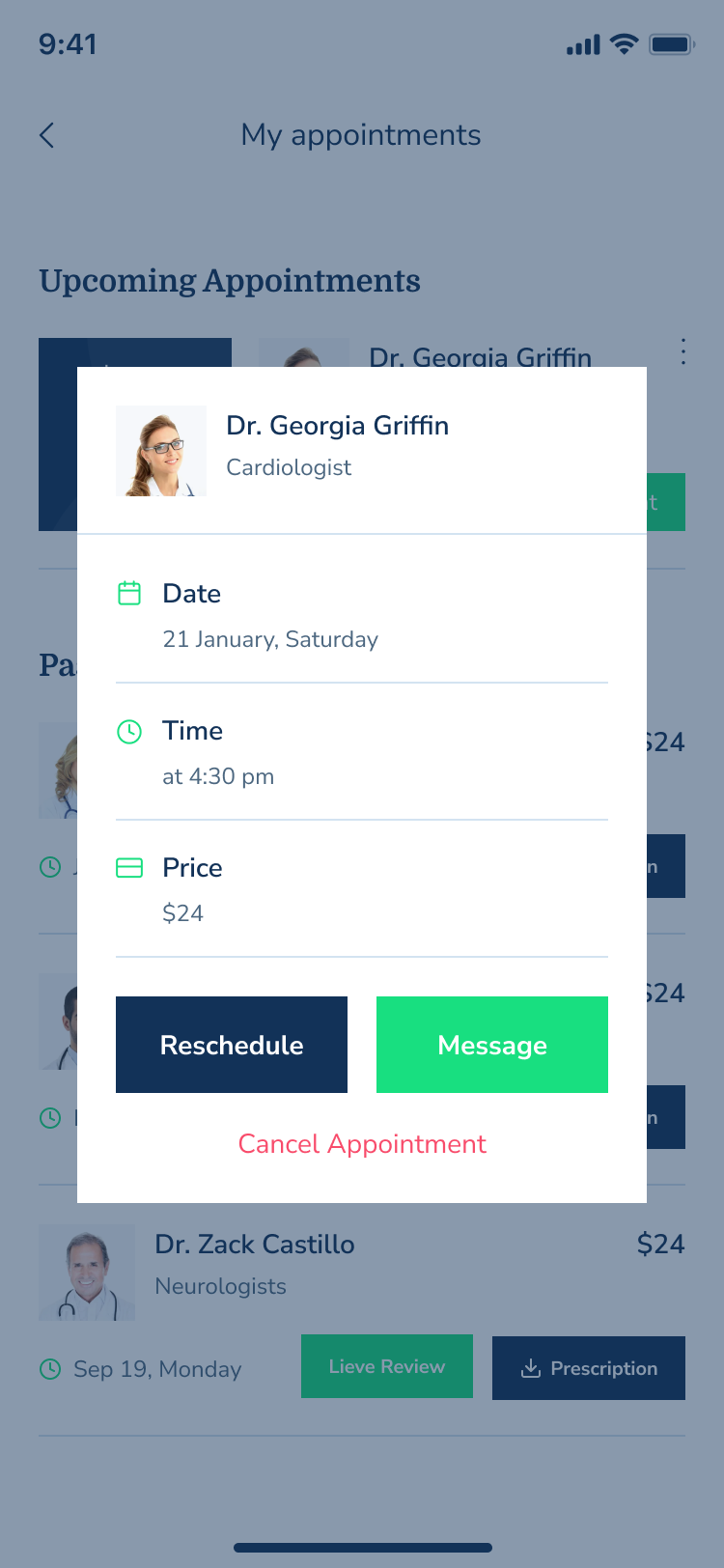This screenshot has height=1568, width=724.
Task: Message Dr. Georgia Griffin
Action: tap(492, 1045)
